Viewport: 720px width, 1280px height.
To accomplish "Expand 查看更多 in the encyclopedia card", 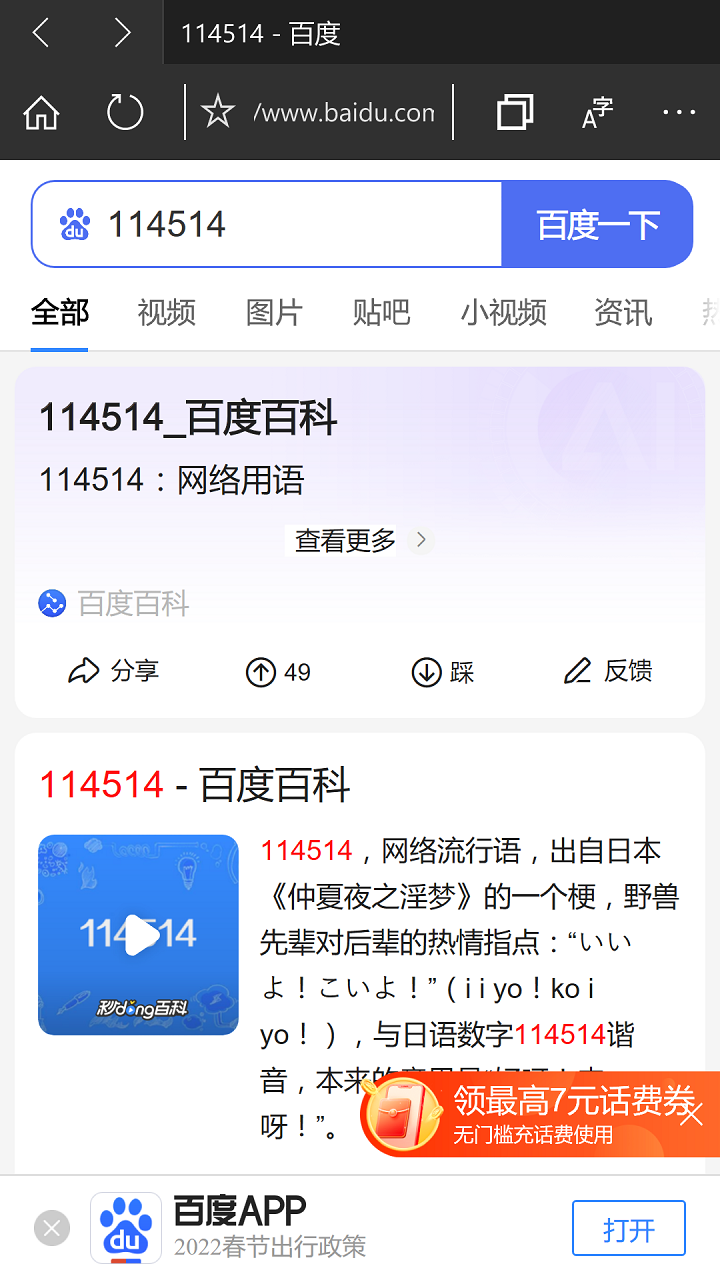I will click(360, 541).
